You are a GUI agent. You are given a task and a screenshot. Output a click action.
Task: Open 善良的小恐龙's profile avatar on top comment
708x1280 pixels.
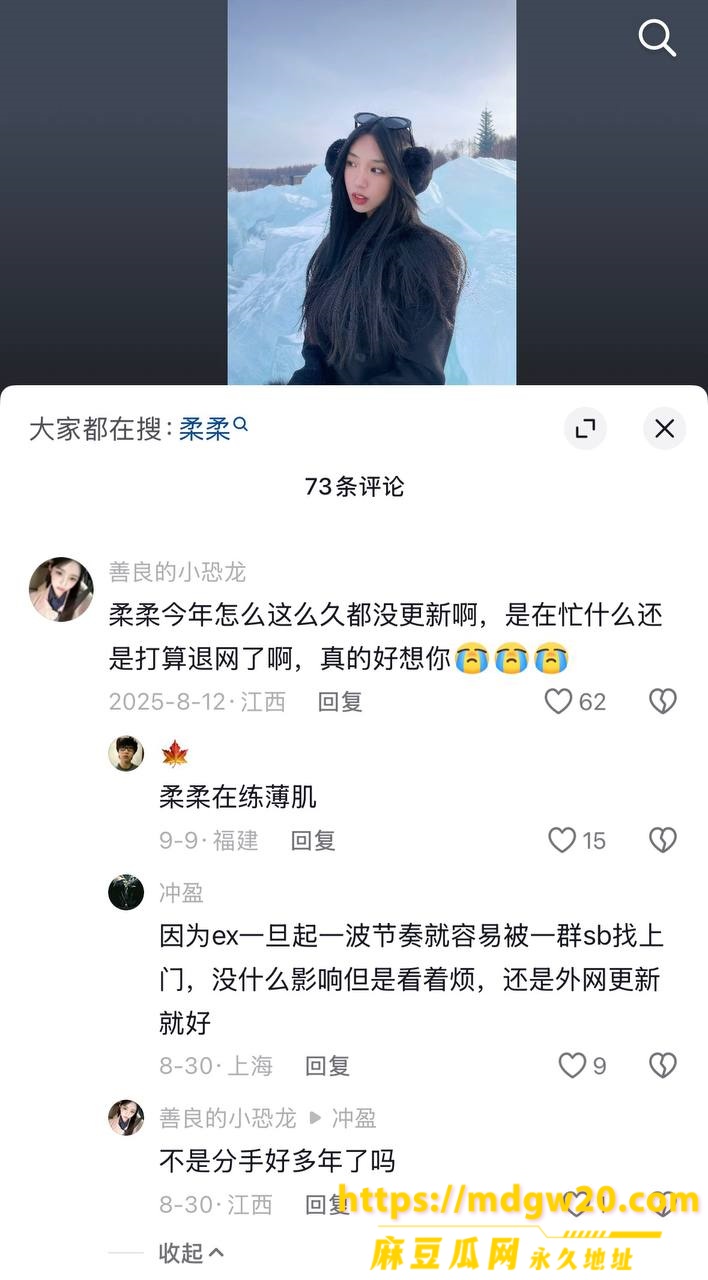pyautogui.click(x=61, y=589)
